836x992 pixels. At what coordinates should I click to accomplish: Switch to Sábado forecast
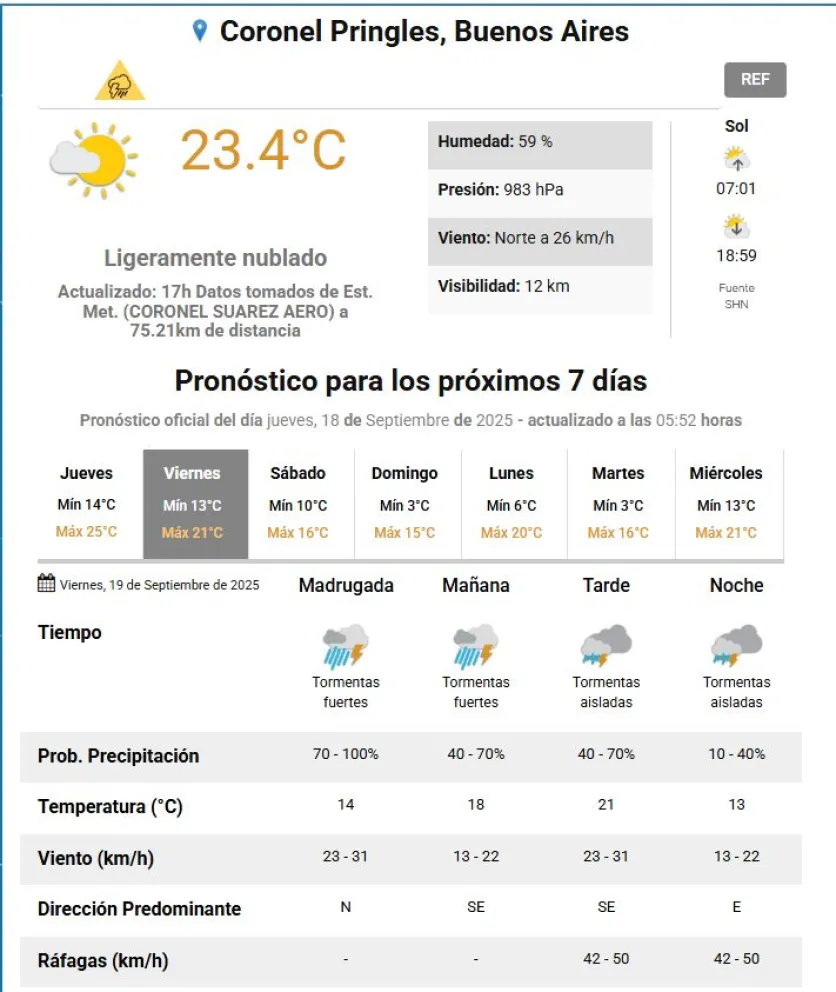[298, 503]
